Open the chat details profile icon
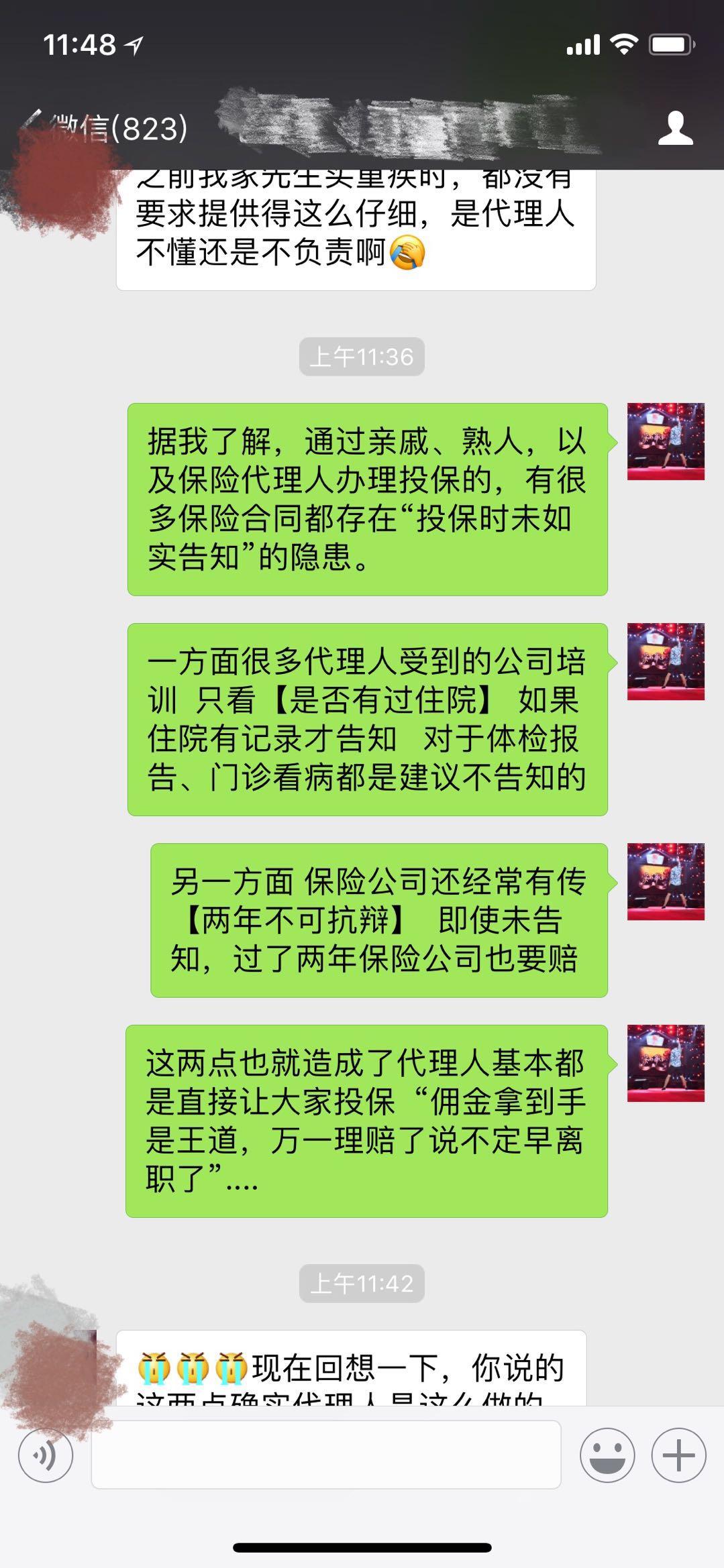Viewport: 724px width, 1568px height. point(674,128)
